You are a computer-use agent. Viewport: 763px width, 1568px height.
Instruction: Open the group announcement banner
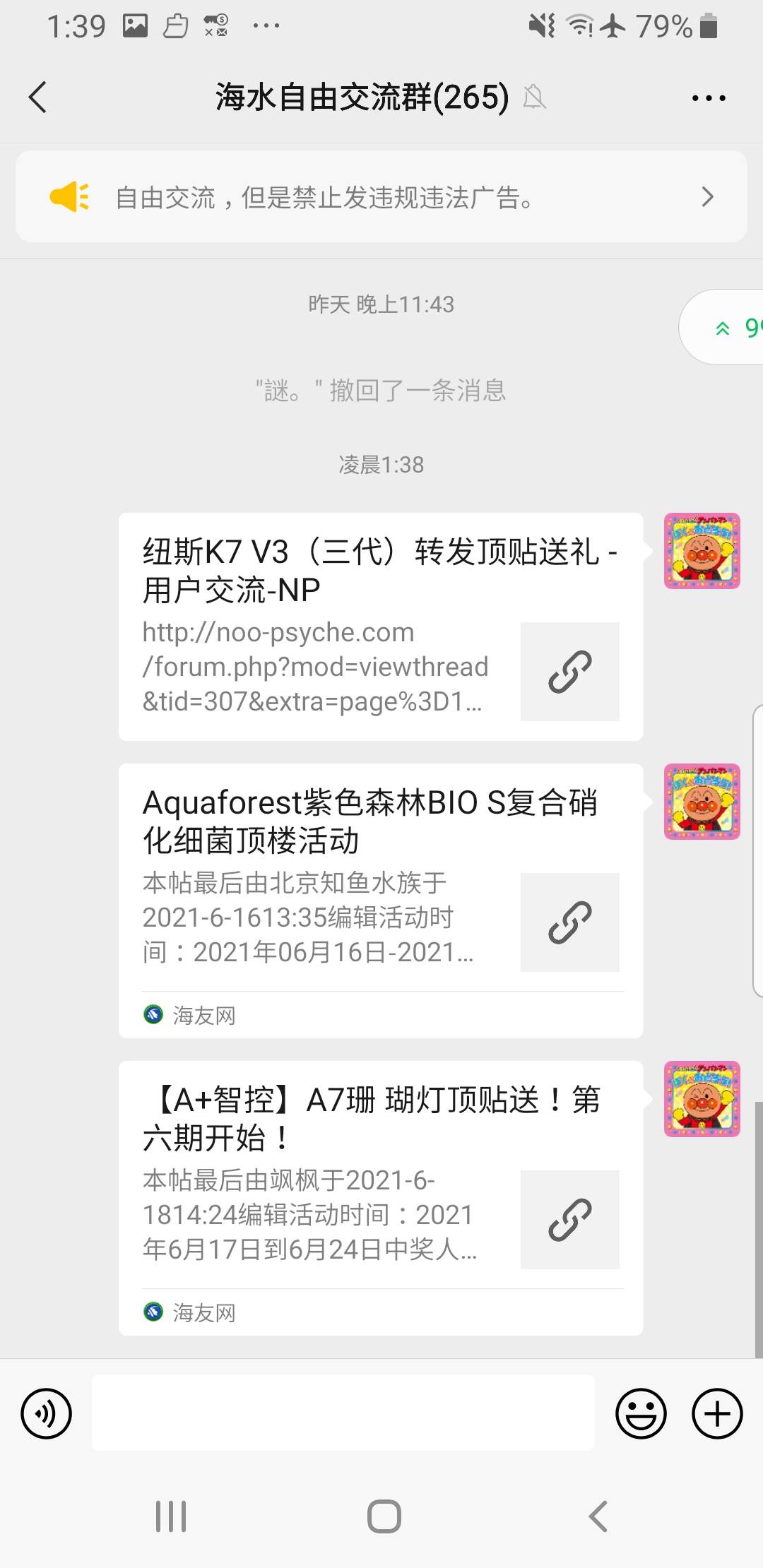[x=381, y=197]
